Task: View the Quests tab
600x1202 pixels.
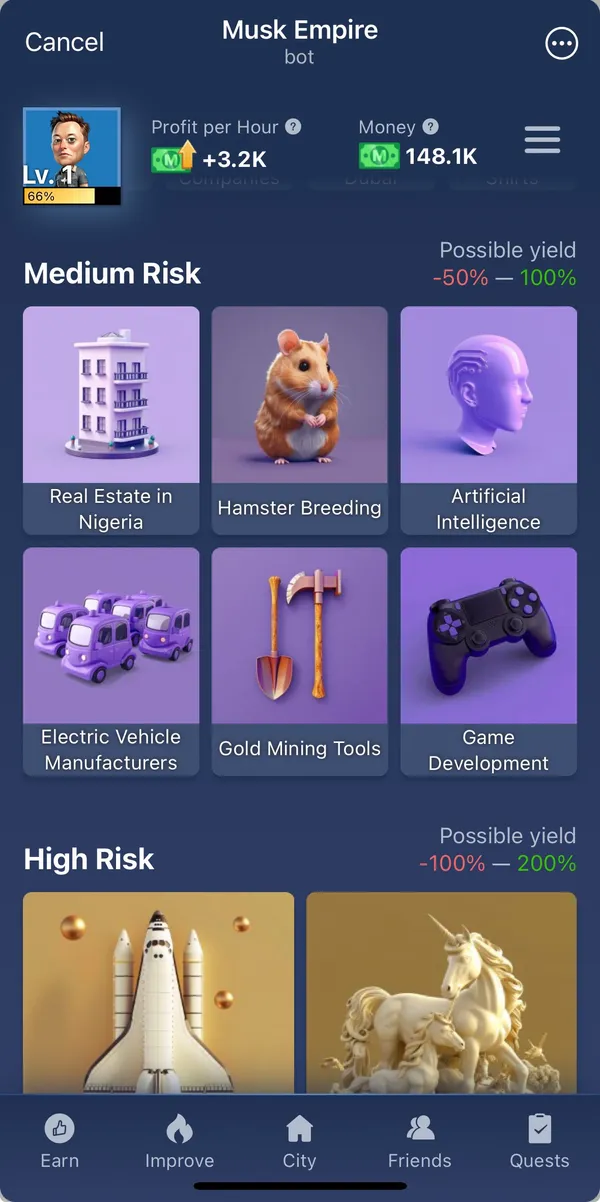Action: pyautogui.click(x=539, y=1141)
